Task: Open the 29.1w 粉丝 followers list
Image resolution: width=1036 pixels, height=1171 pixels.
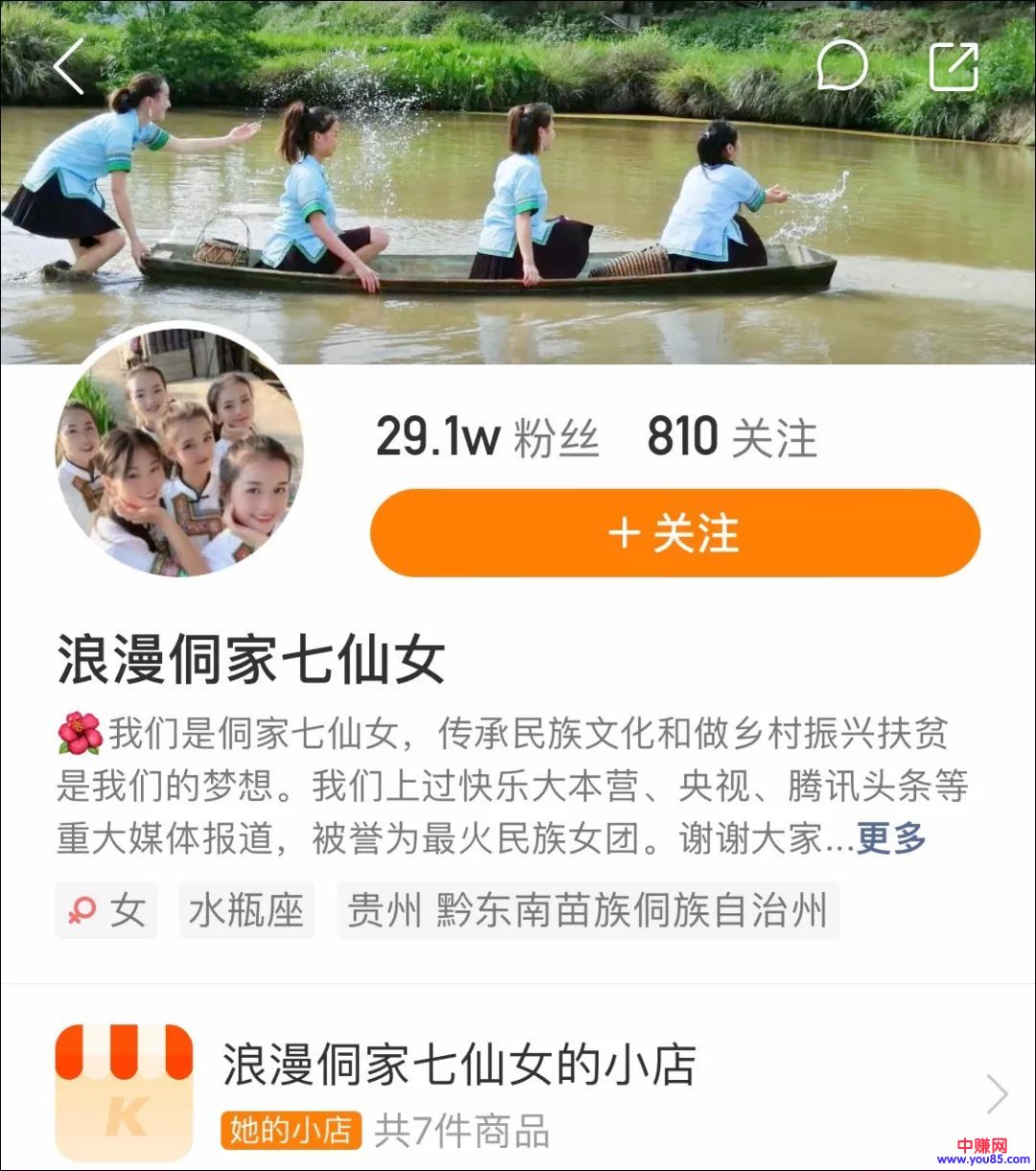Action: tap(487, 438)
